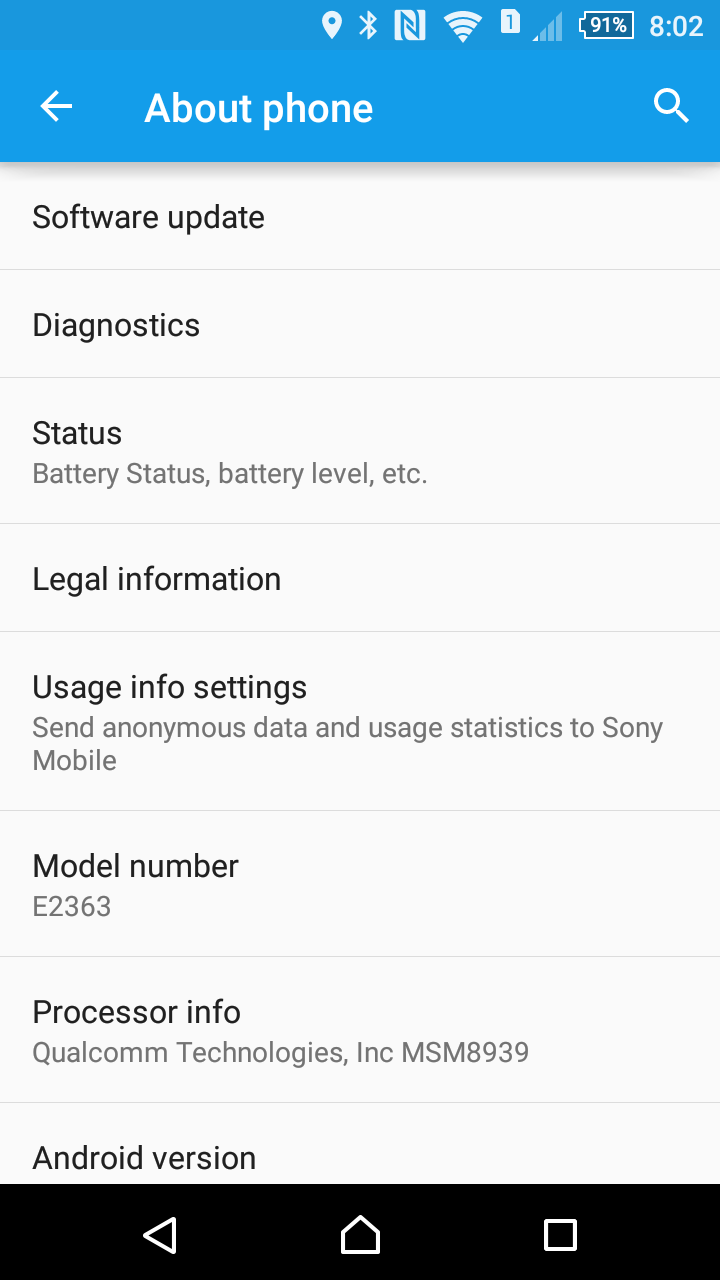Open the recent apps overview
Viewport: 720px width, 1280px height.
[x=560, y=1235]
